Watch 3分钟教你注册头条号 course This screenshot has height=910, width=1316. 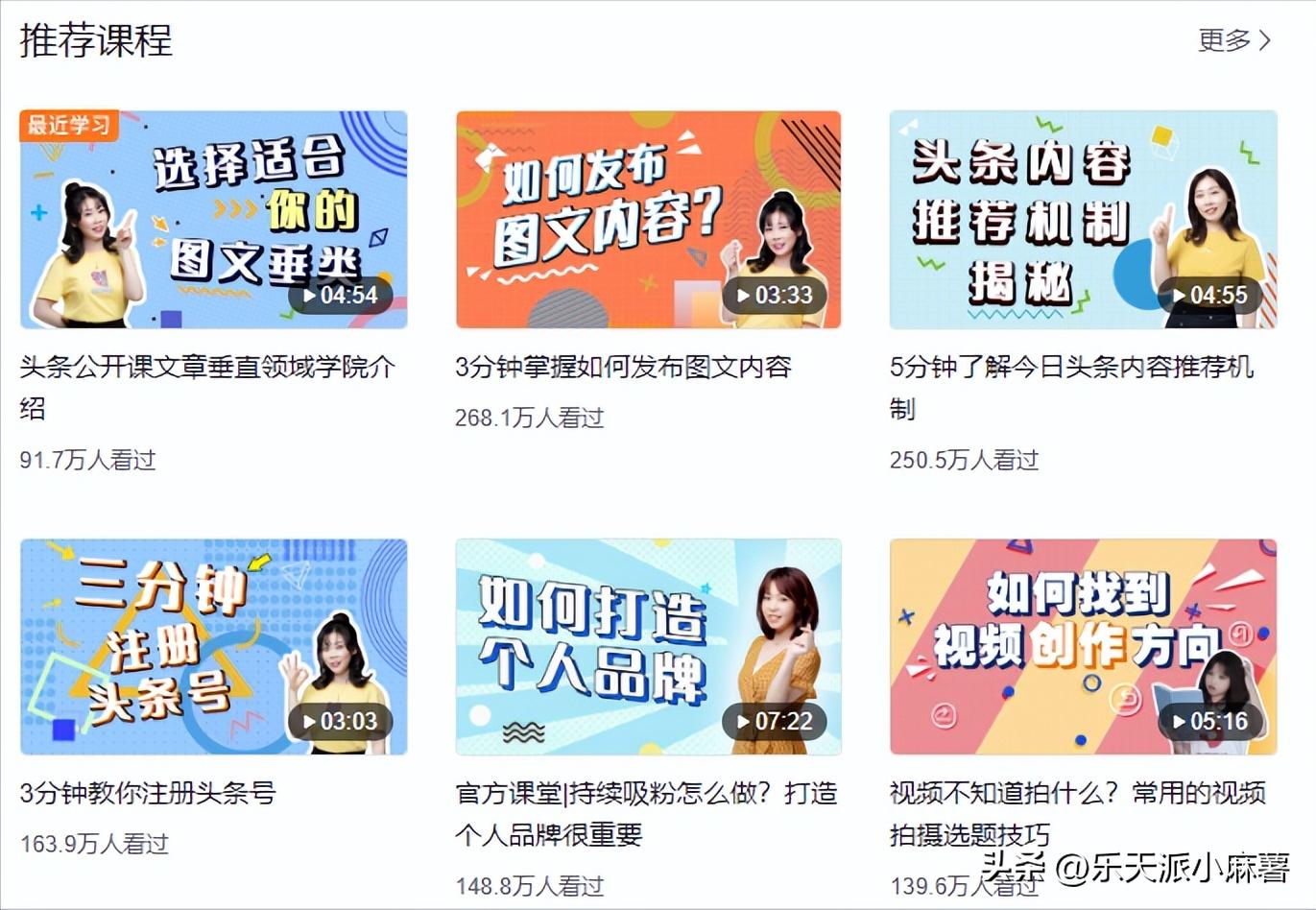pos(213,646)
